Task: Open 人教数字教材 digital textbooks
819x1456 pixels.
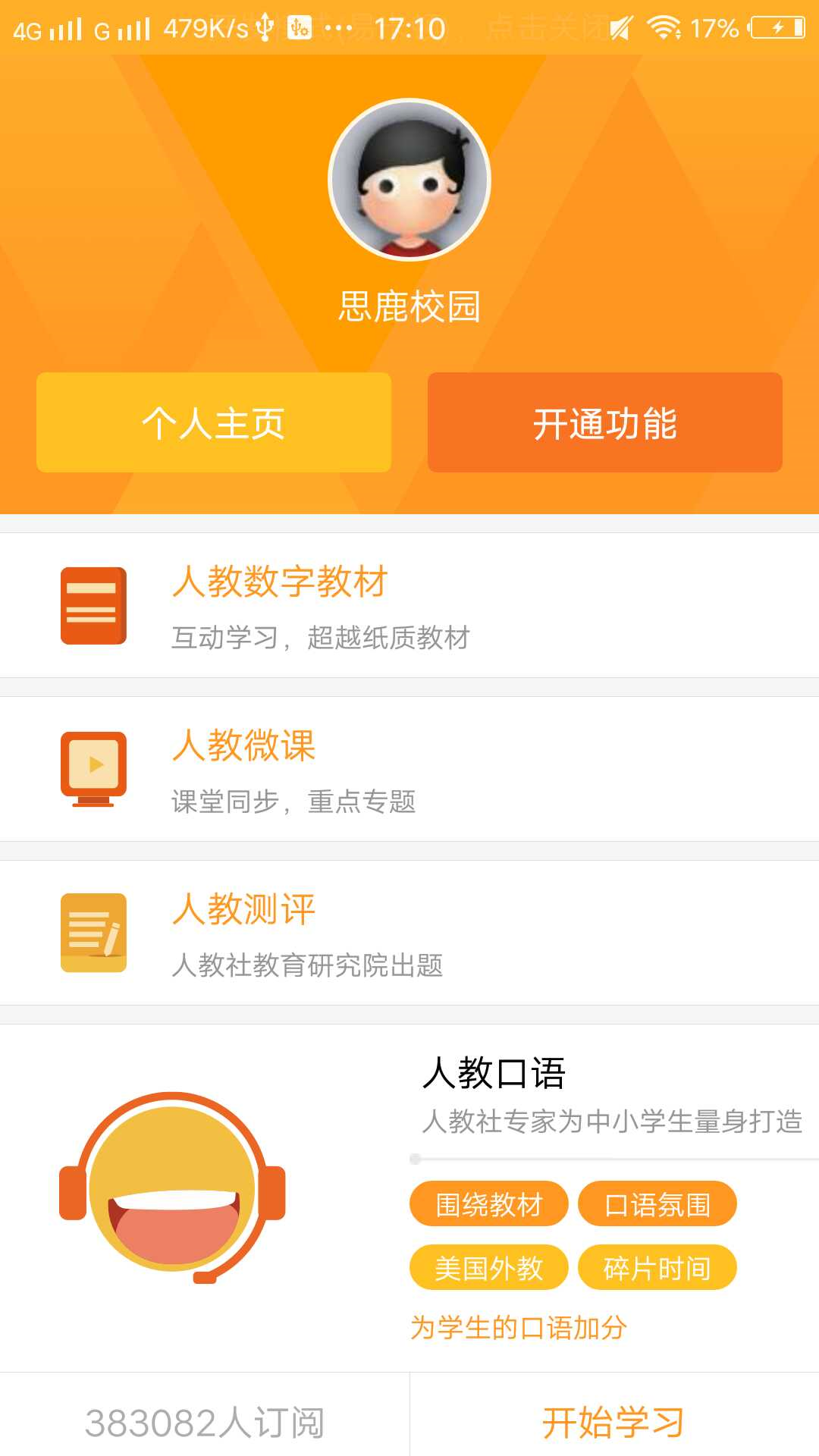Action: pos(409,605)
